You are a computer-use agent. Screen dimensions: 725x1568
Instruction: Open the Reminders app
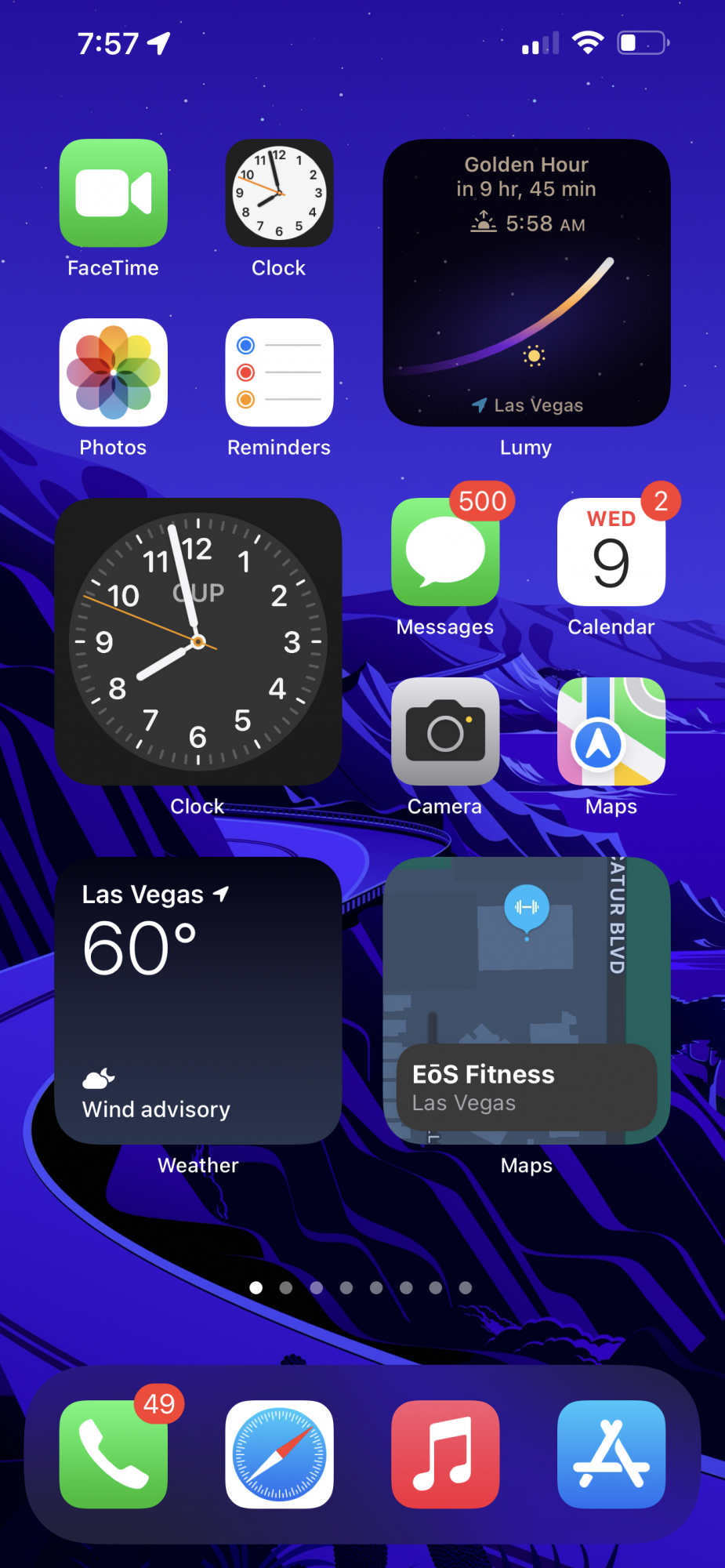click(x=279, y=372)
